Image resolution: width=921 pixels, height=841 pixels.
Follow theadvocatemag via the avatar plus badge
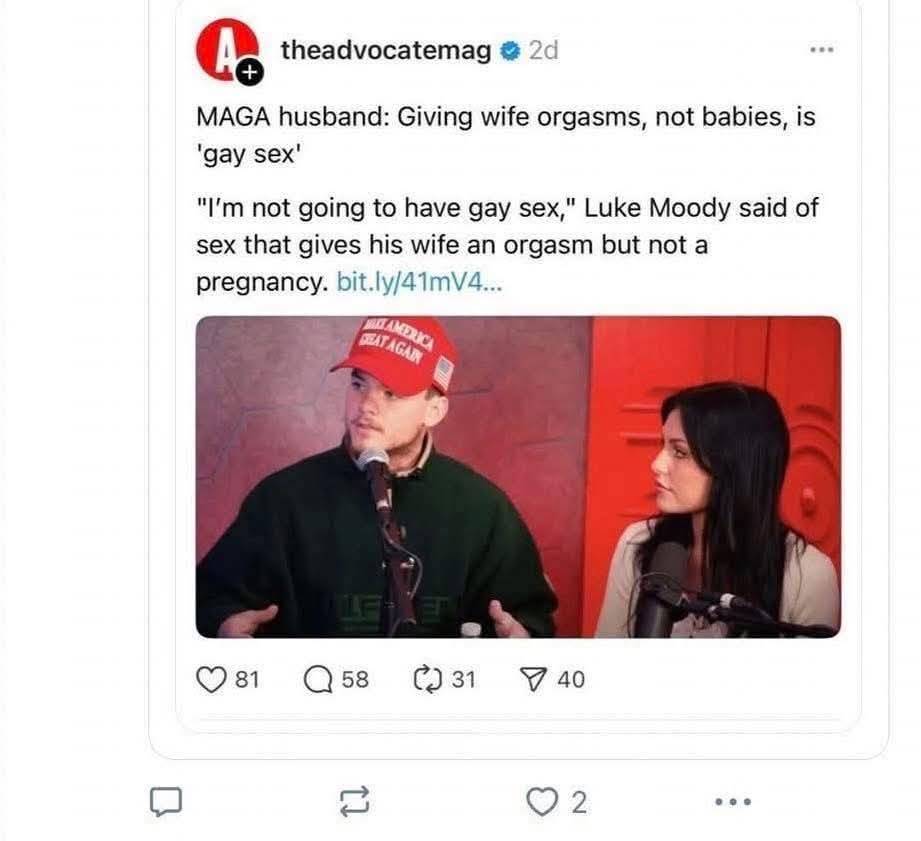(251, 72)
